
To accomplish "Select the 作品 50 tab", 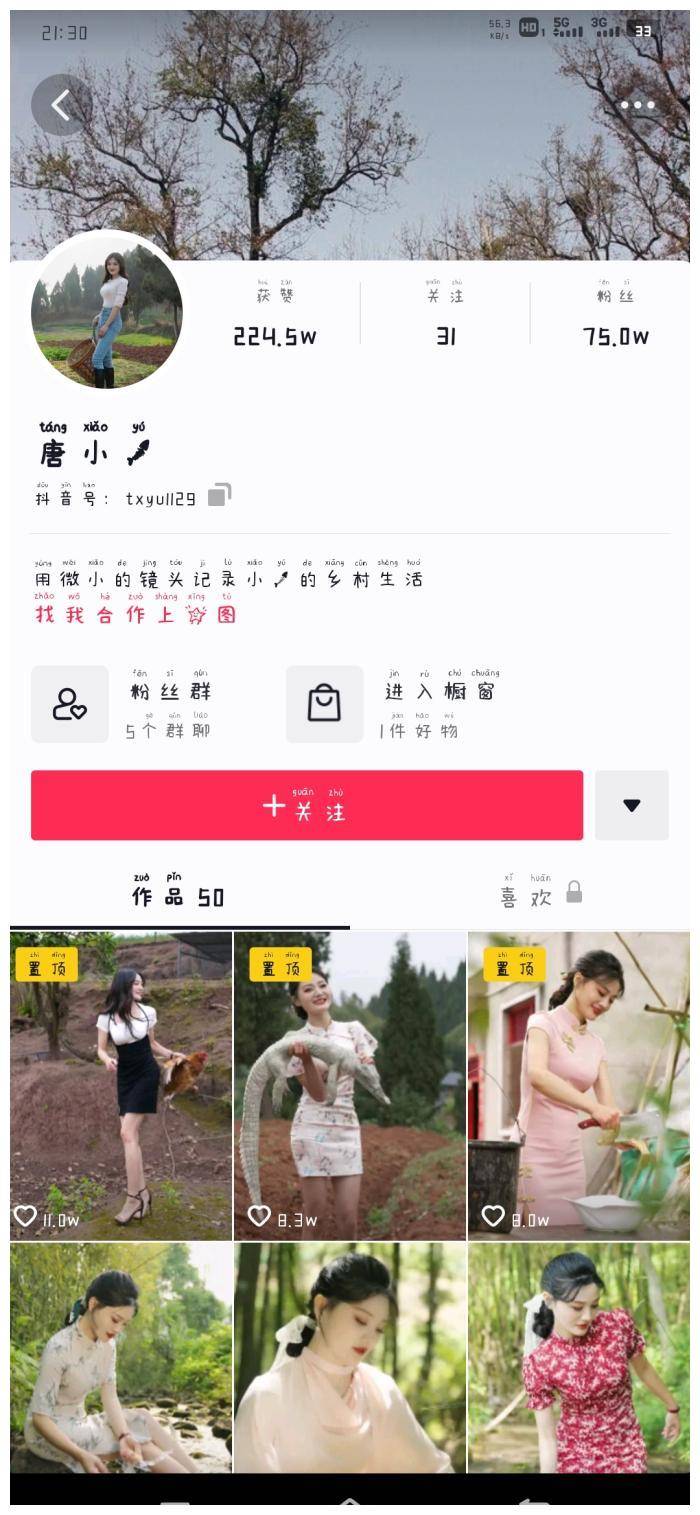I will coord(178,896).
